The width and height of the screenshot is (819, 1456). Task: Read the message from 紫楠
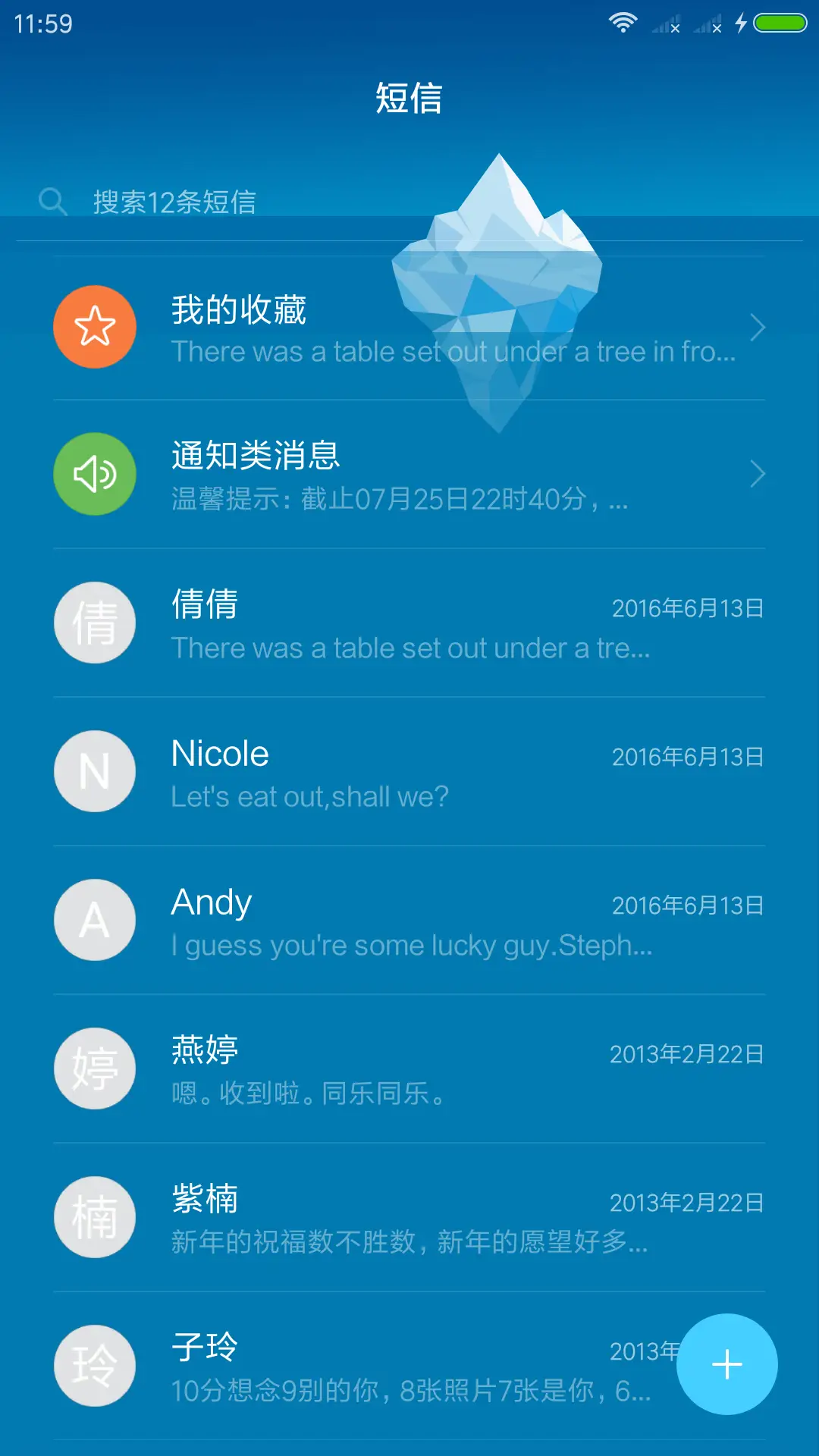[x=409, y=1218]
